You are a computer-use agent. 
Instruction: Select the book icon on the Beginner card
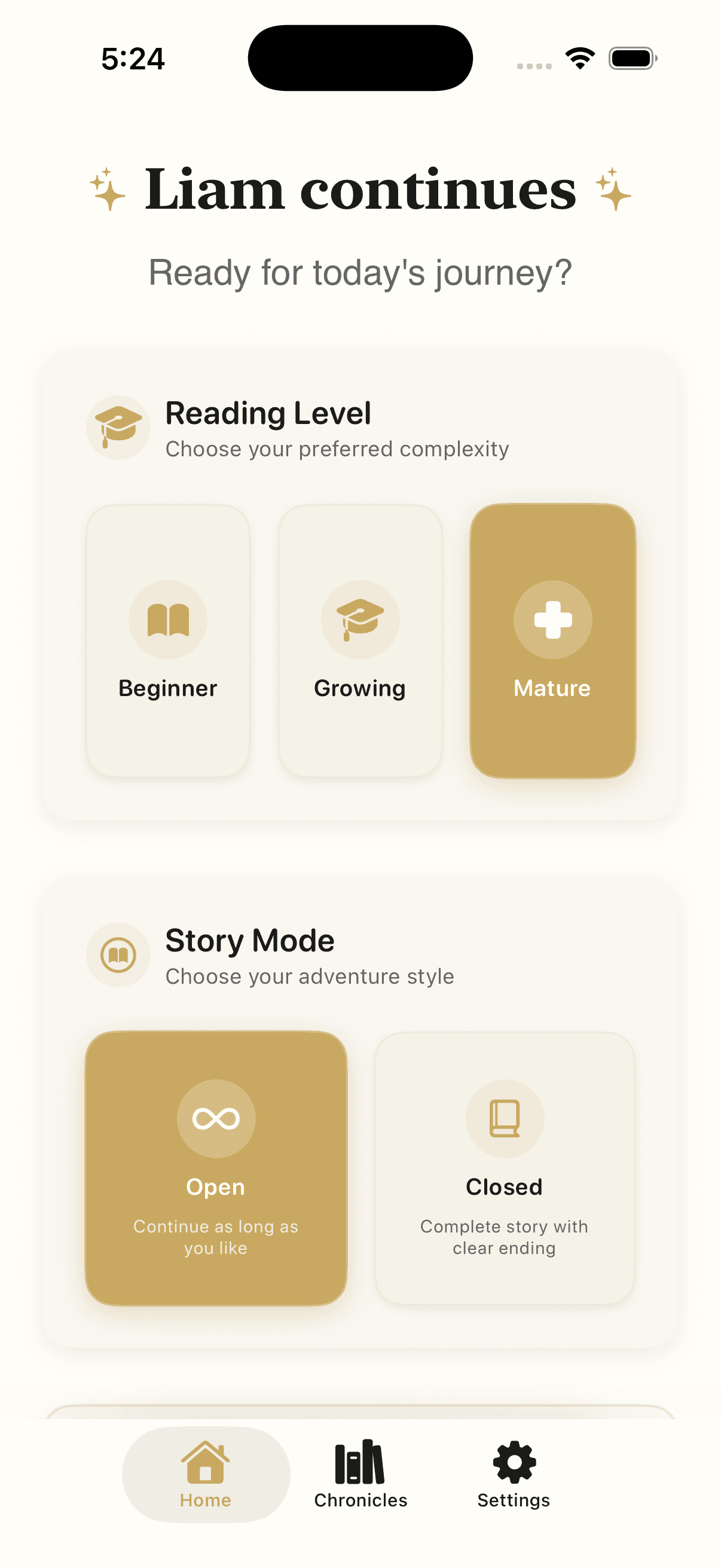tap(169, 620)
